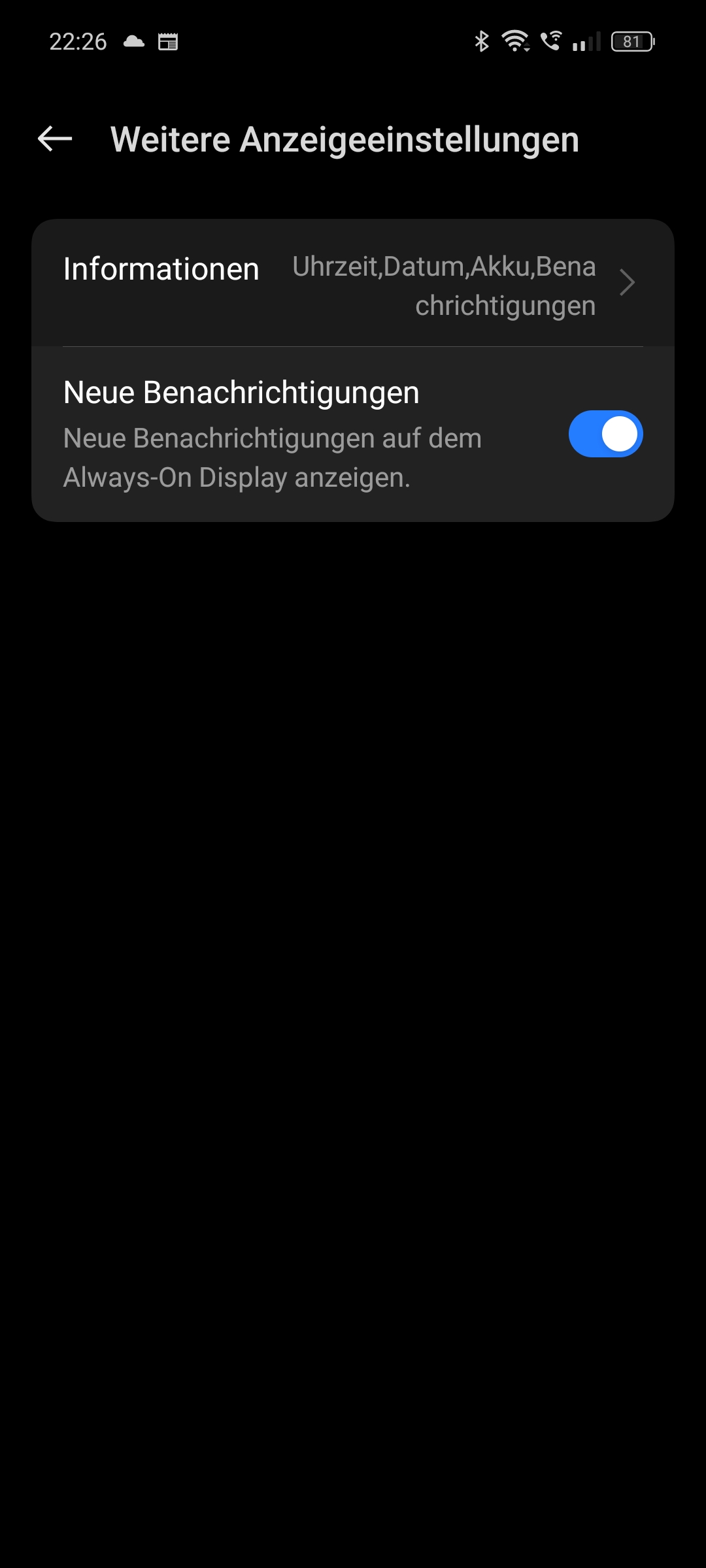This screenshot has height=1568, width=706.
Task: Disable the Neue Benachrichtigungen toggle
Action: click(x=605, y=434)
